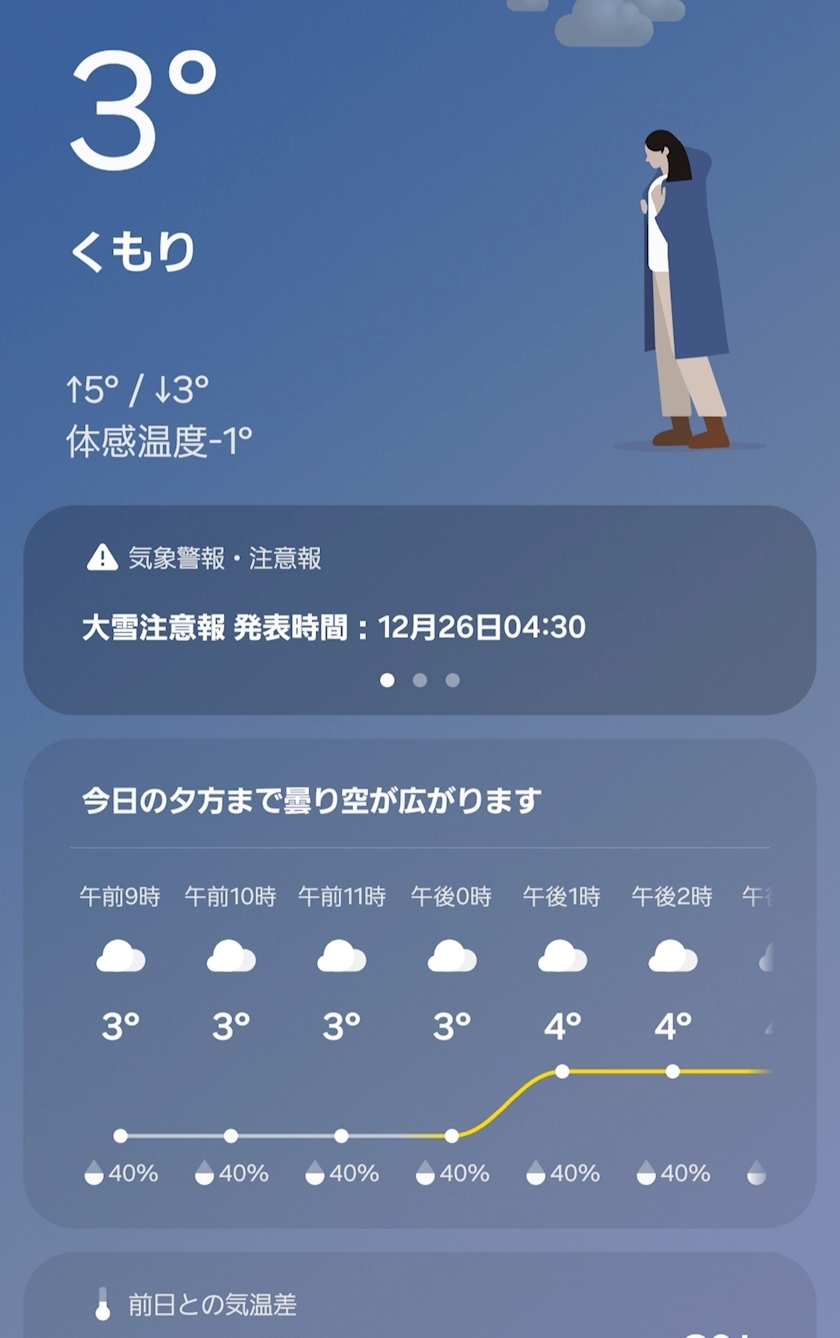Select the second carousel dot in the alert card
The height and width of the screenshot is (1338, 840).
click(419, 680)
